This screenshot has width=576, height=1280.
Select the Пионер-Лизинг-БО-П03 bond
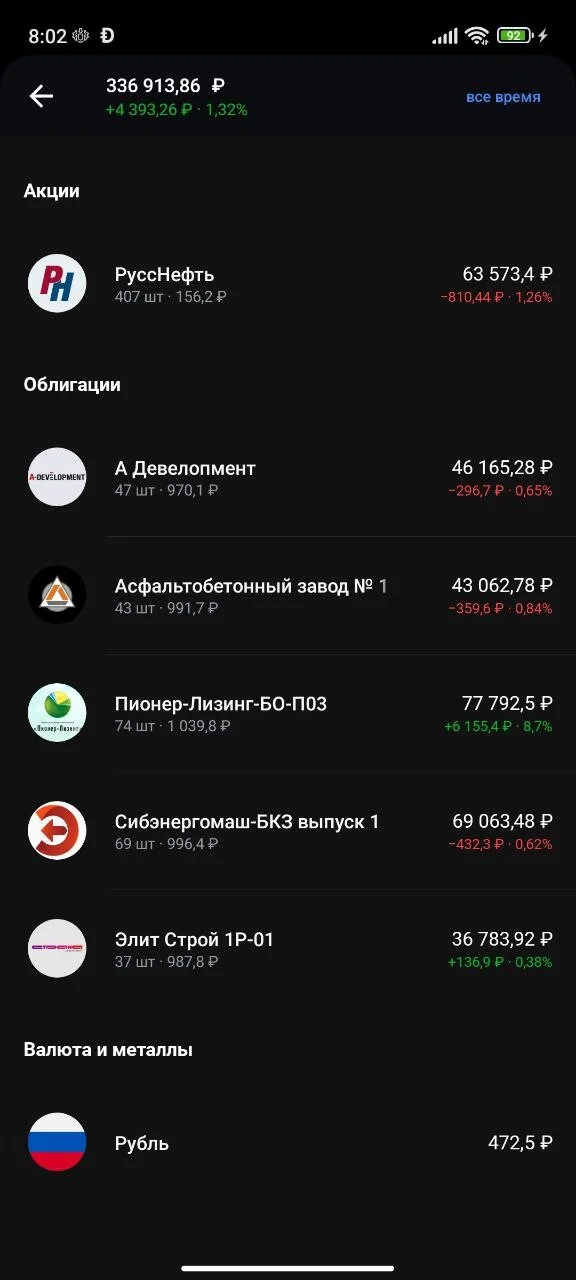tap(288, 713)
